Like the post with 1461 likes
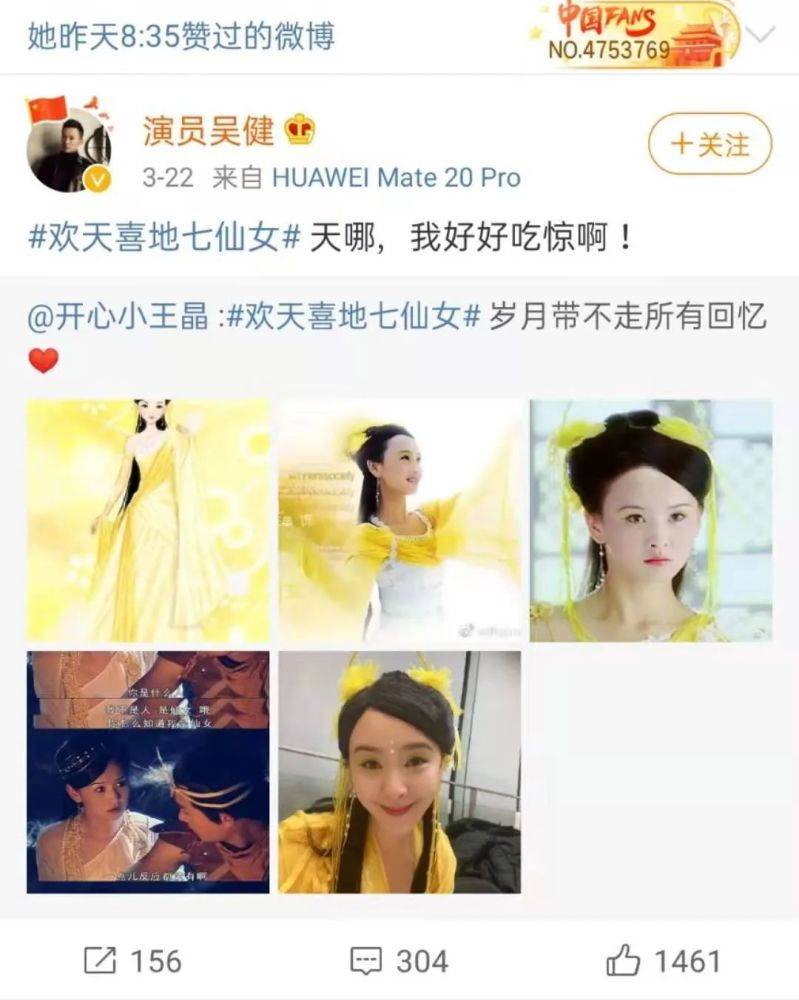Screen dimensions: 799x1000 coord(663,961)
